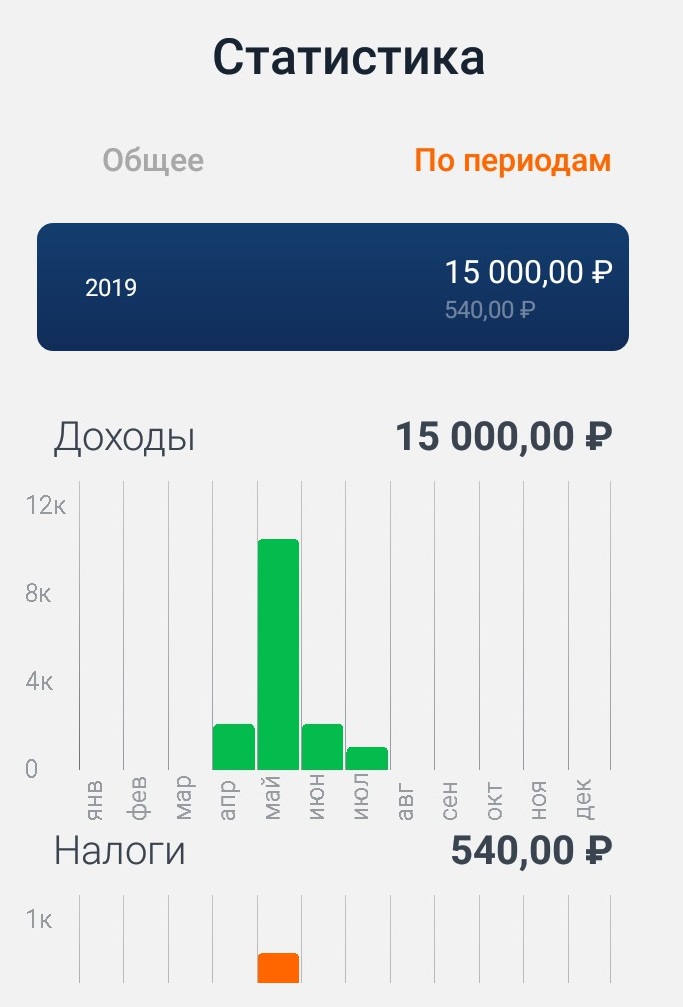Switch to the Общее tab
Screen dimensions: 683x1007
(x=153, y=160)
